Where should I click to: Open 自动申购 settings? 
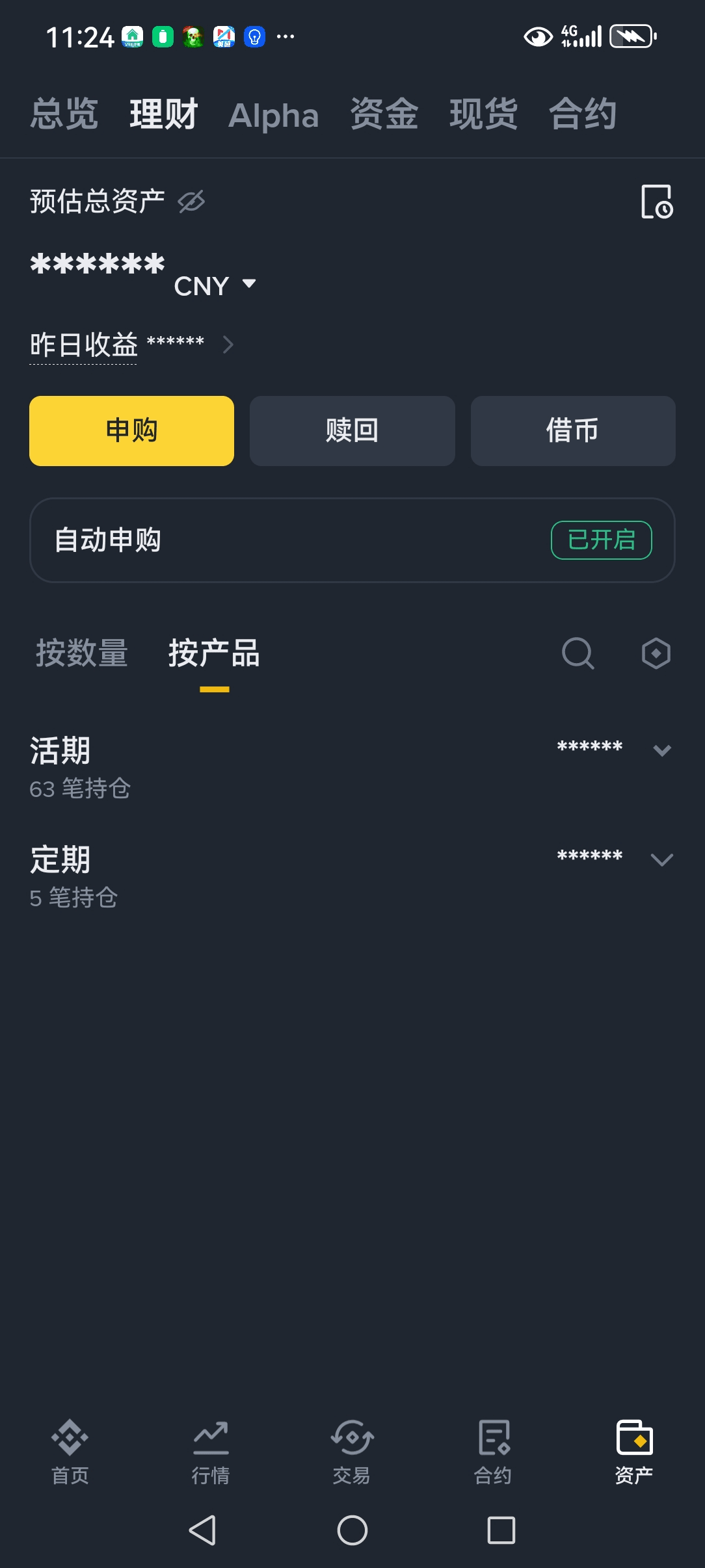[x=352, y=540]
